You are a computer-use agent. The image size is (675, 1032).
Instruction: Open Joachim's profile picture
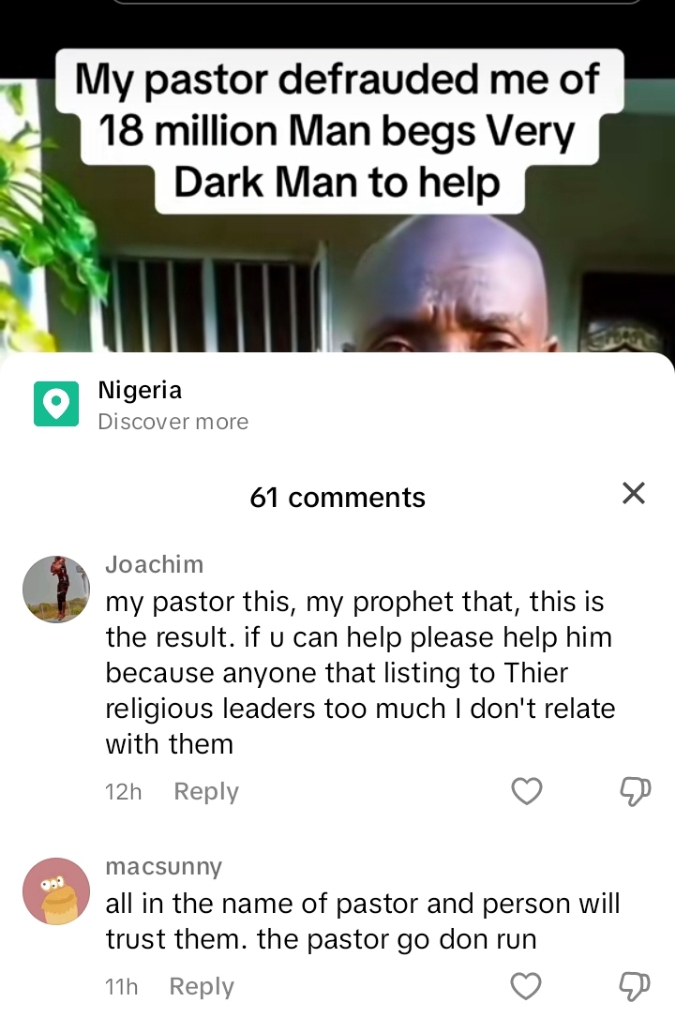[x=57, y=590]
